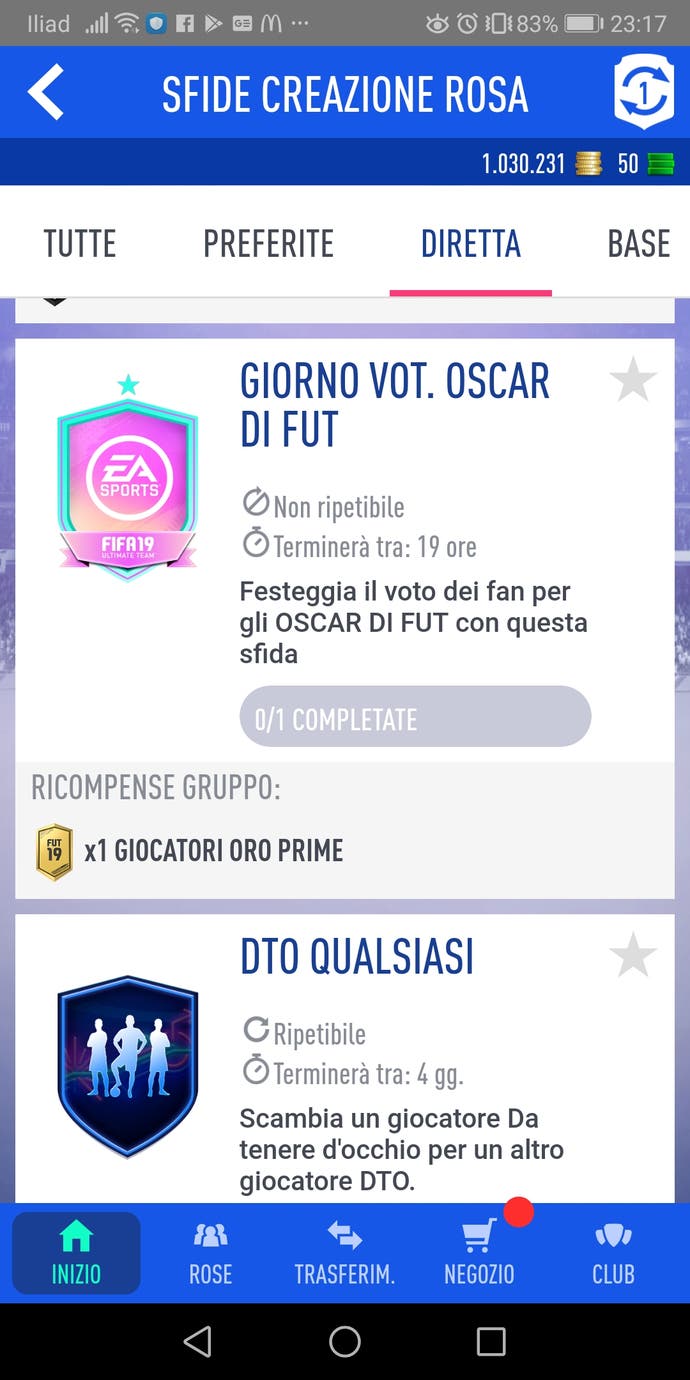The width and height of the screenshot is (690, 1380).
Task: Open the Club section
Action: (613, 1253)
